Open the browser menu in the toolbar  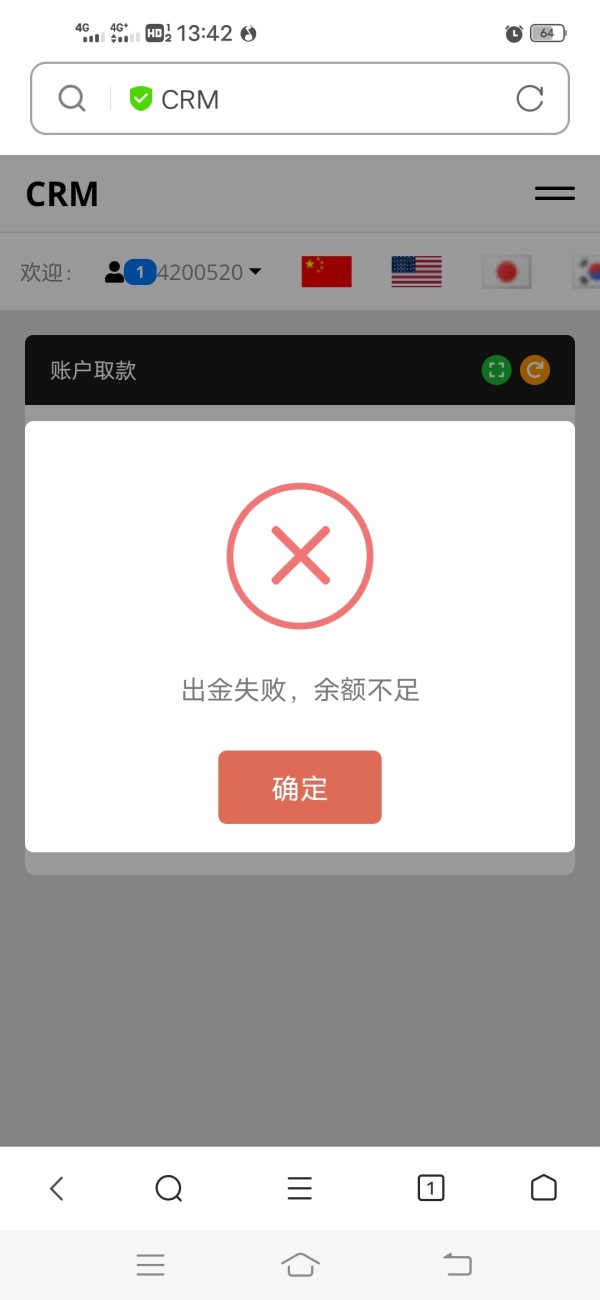pos(300,1188)
